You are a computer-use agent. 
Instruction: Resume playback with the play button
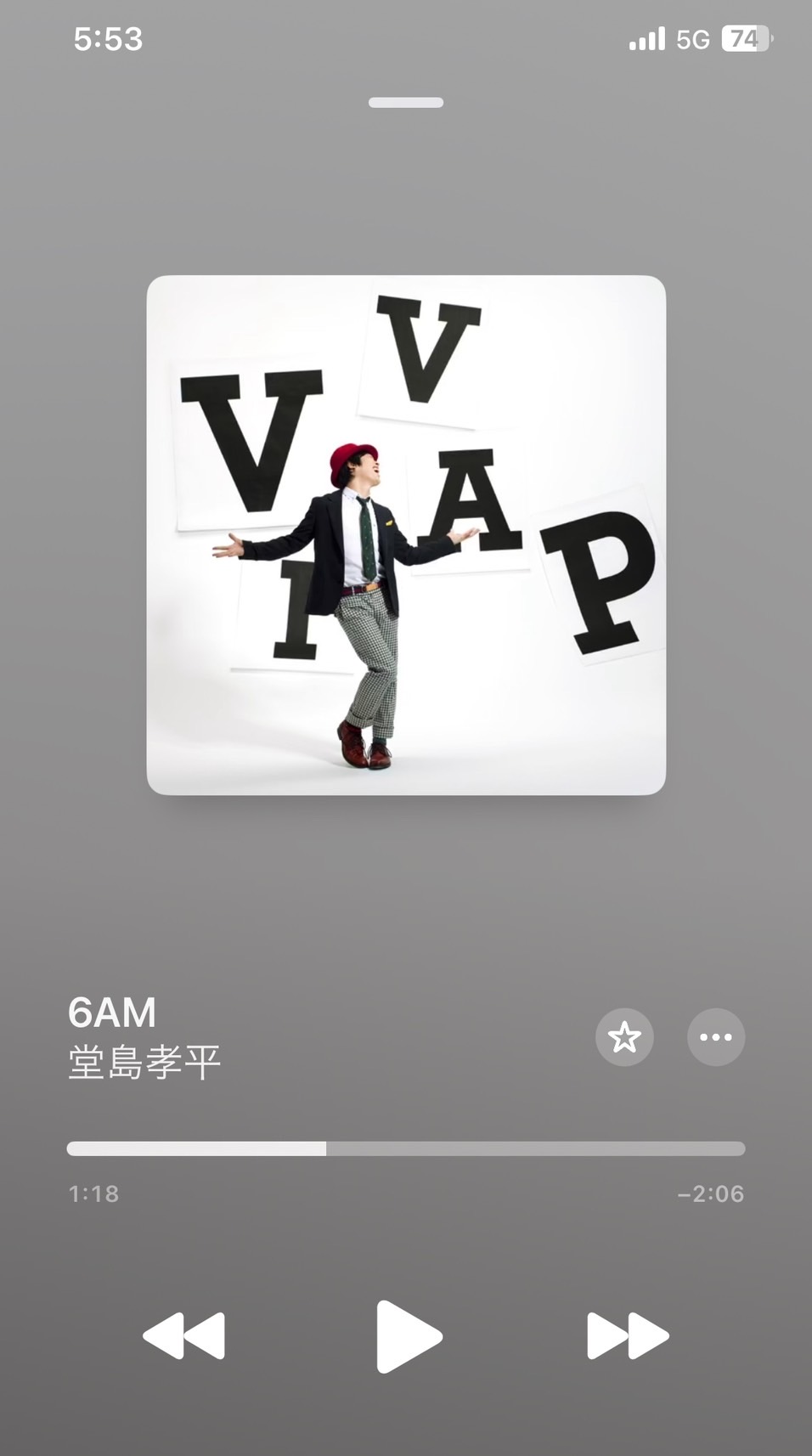409,1336
